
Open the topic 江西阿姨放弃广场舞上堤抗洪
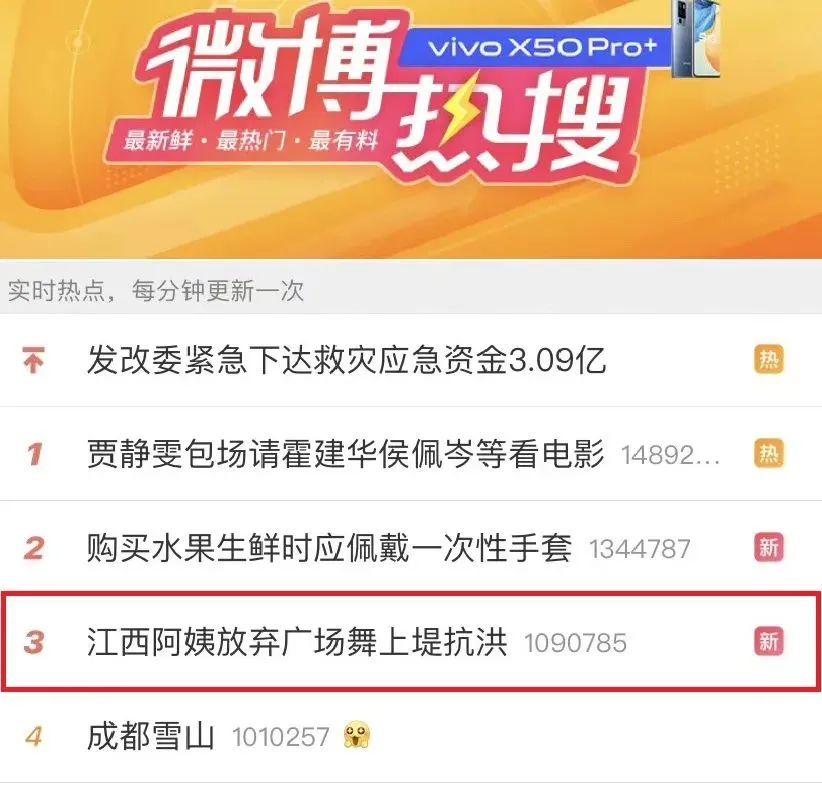click(x=297, y=642)
